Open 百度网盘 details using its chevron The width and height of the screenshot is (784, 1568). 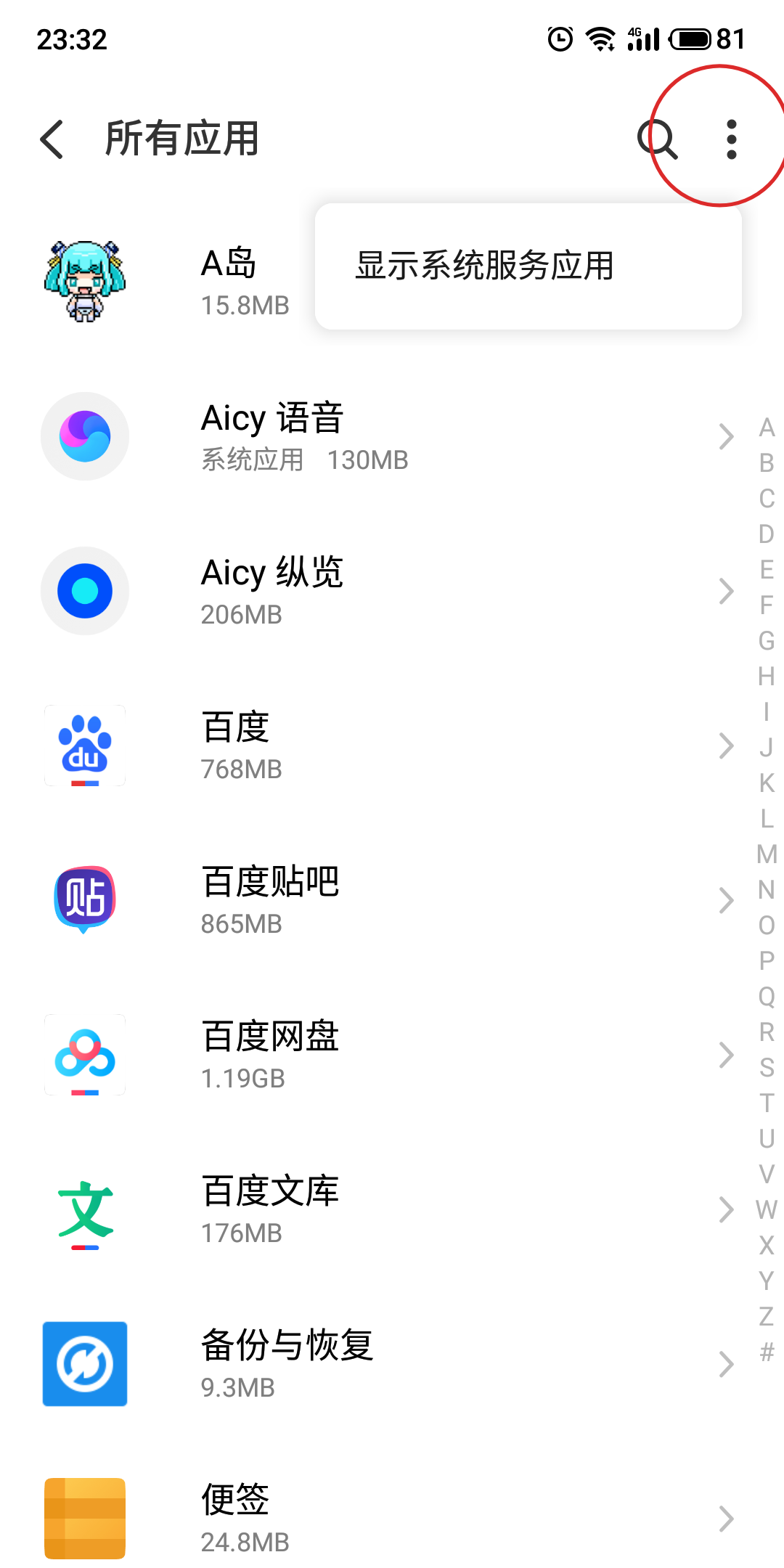(725, 1056)
